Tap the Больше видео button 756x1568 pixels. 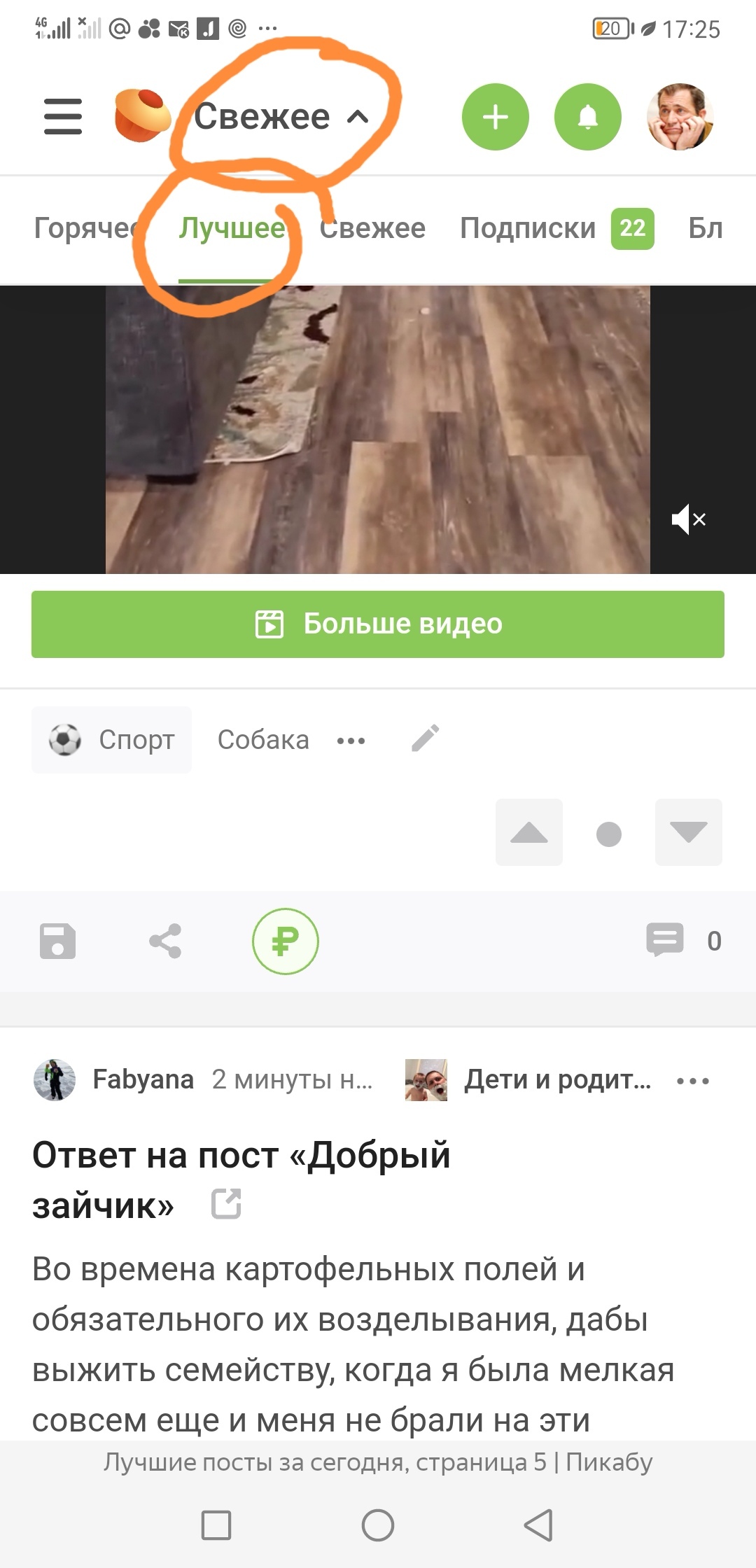[378, 624]
